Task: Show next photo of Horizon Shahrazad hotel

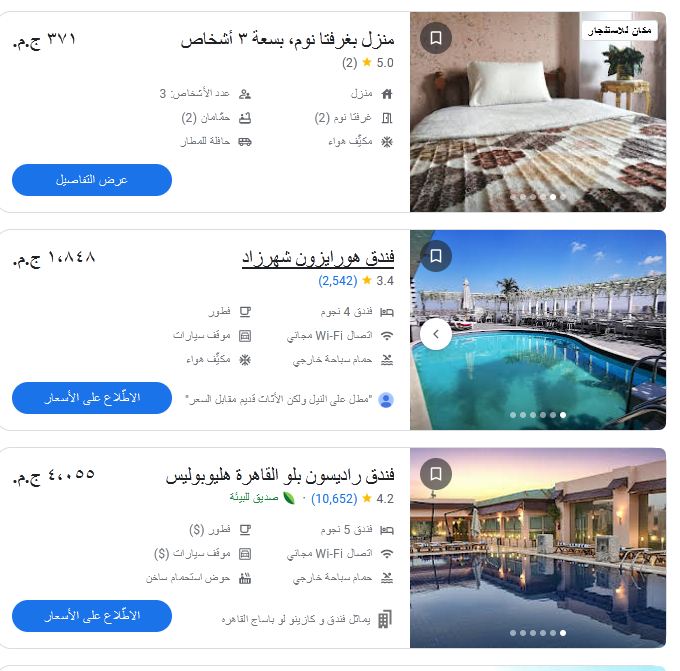Action: 435,334
